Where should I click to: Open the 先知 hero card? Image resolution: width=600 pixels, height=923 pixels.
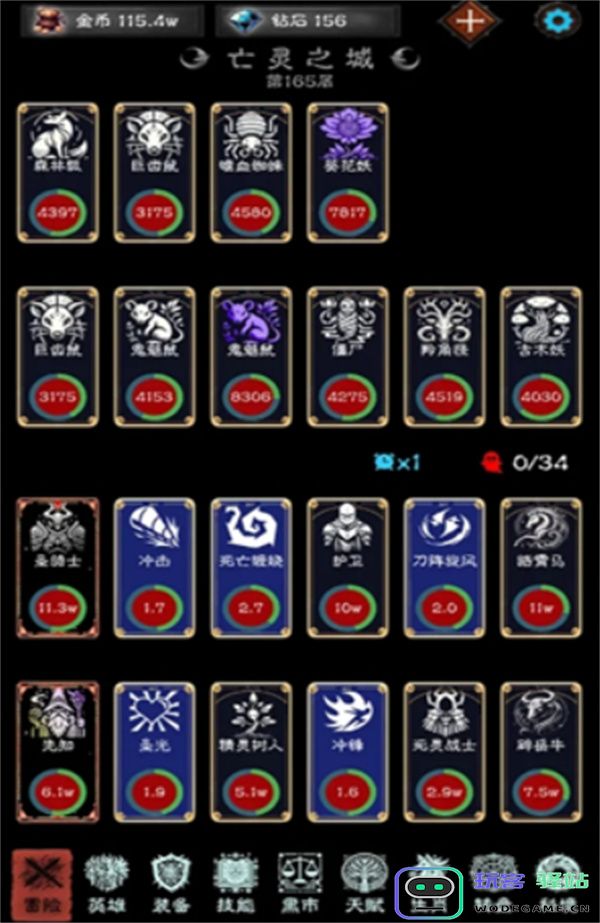(57, 752)
